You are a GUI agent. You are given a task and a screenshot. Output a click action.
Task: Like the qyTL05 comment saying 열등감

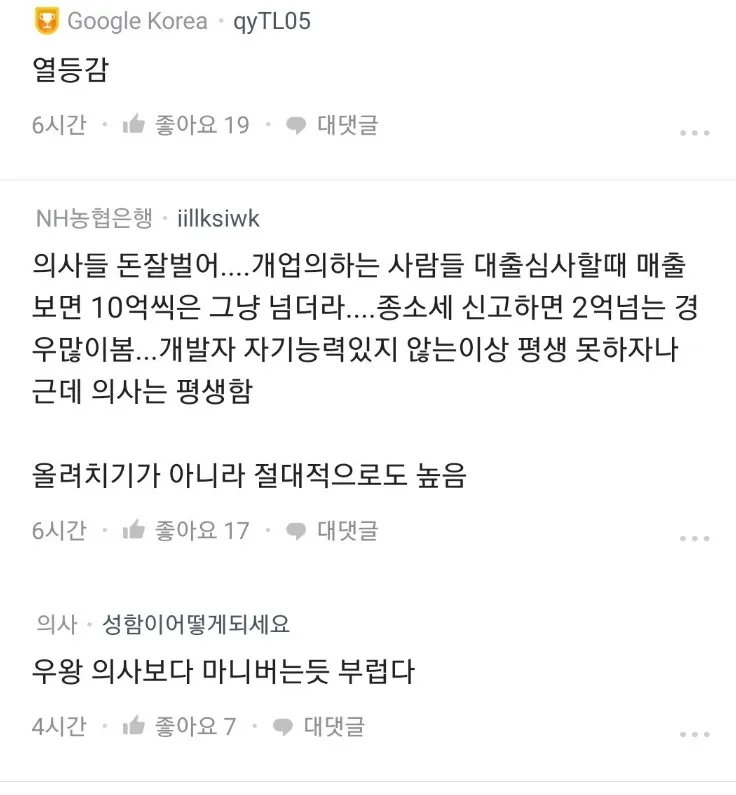[x=186, y=126]
